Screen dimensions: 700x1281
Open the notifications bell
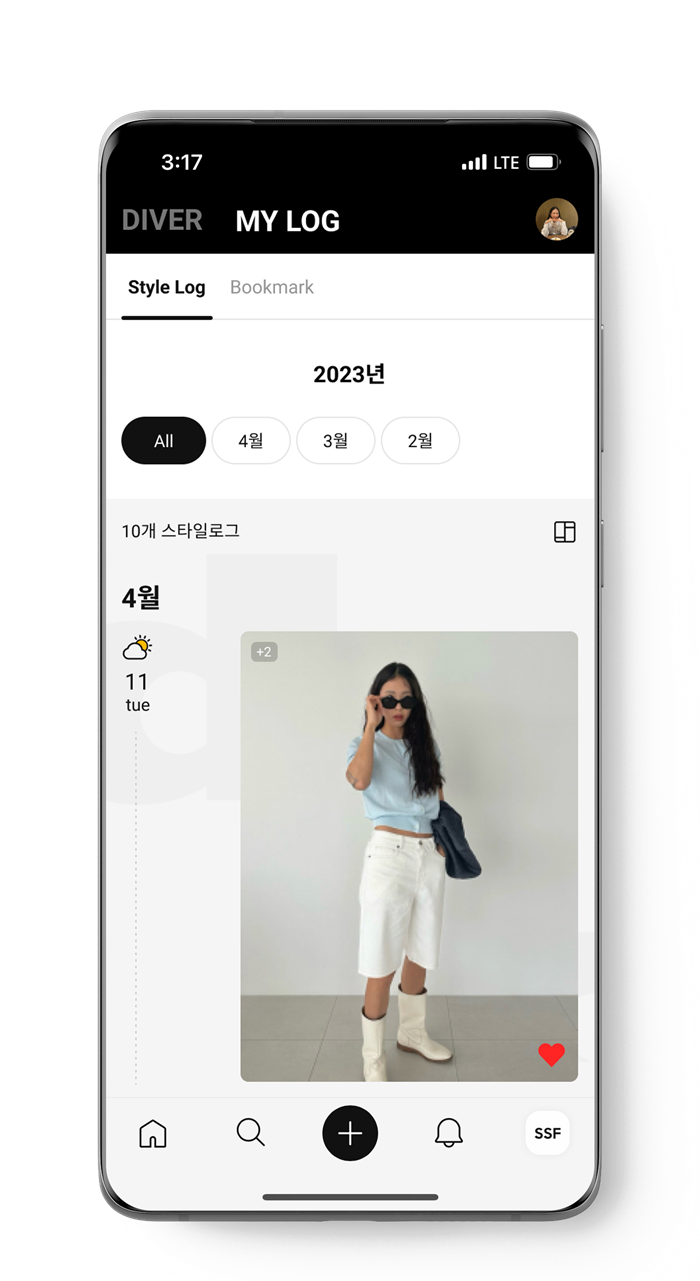click(x=449, y=1133)
